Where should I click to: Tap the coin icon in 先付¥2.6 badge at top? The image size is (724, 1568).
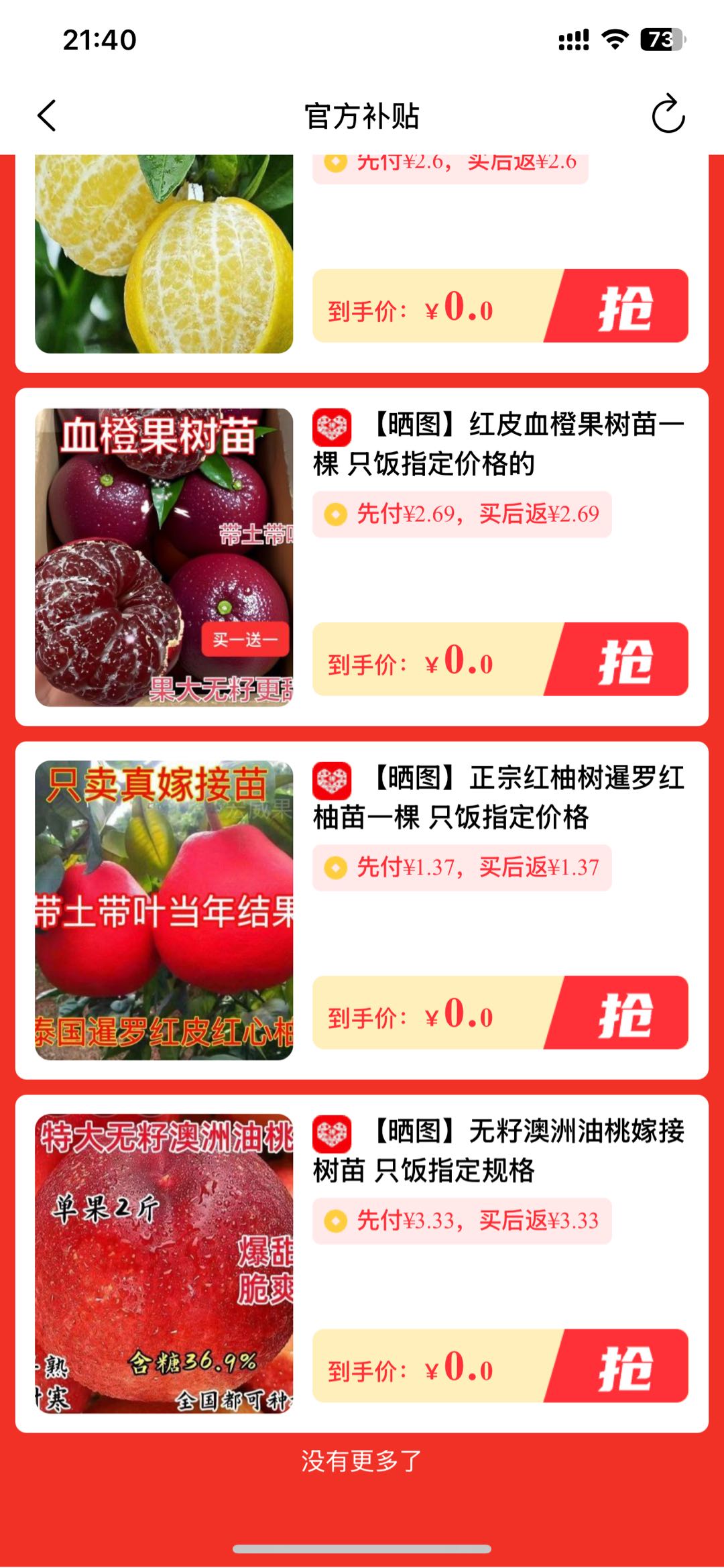click(x=334, y=162)
